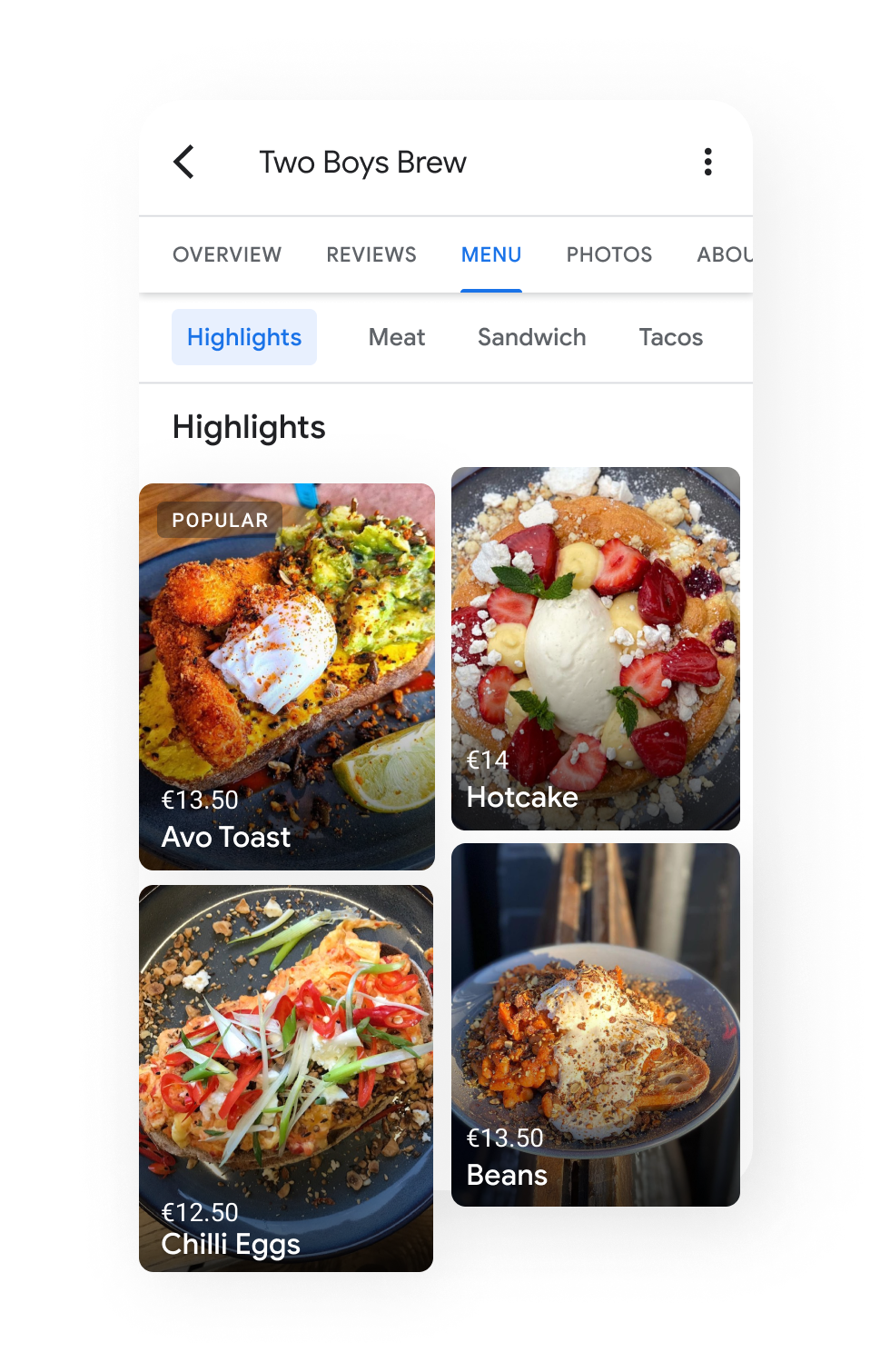Open the three-dot overflow menu
This screenshot has height=1372, width=890.
707,163
